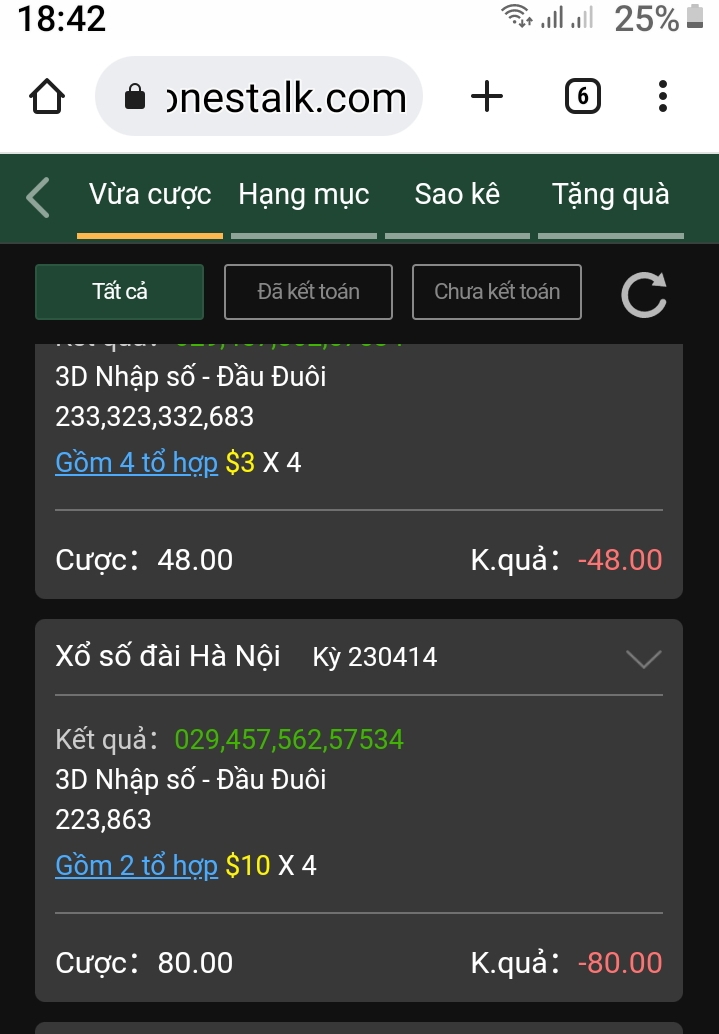Open the Gồm 2 tổ hợp link
The width and height of the screenshot is (719, 1034).
pyautogui.click(x=136, y=865)
